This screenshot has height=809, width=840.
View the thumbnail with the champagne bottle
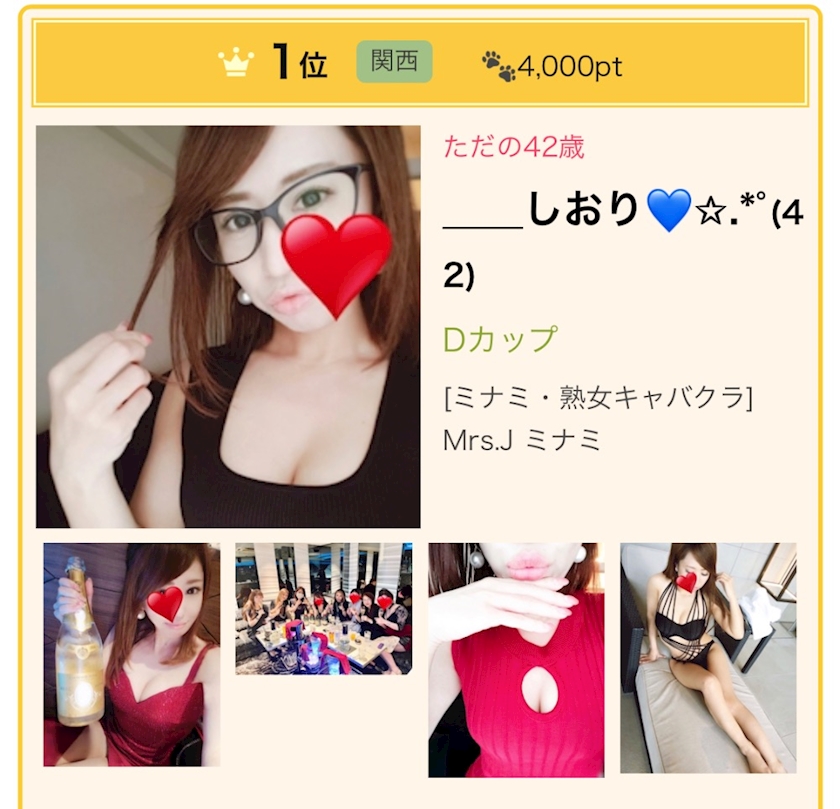click(132, 654)
